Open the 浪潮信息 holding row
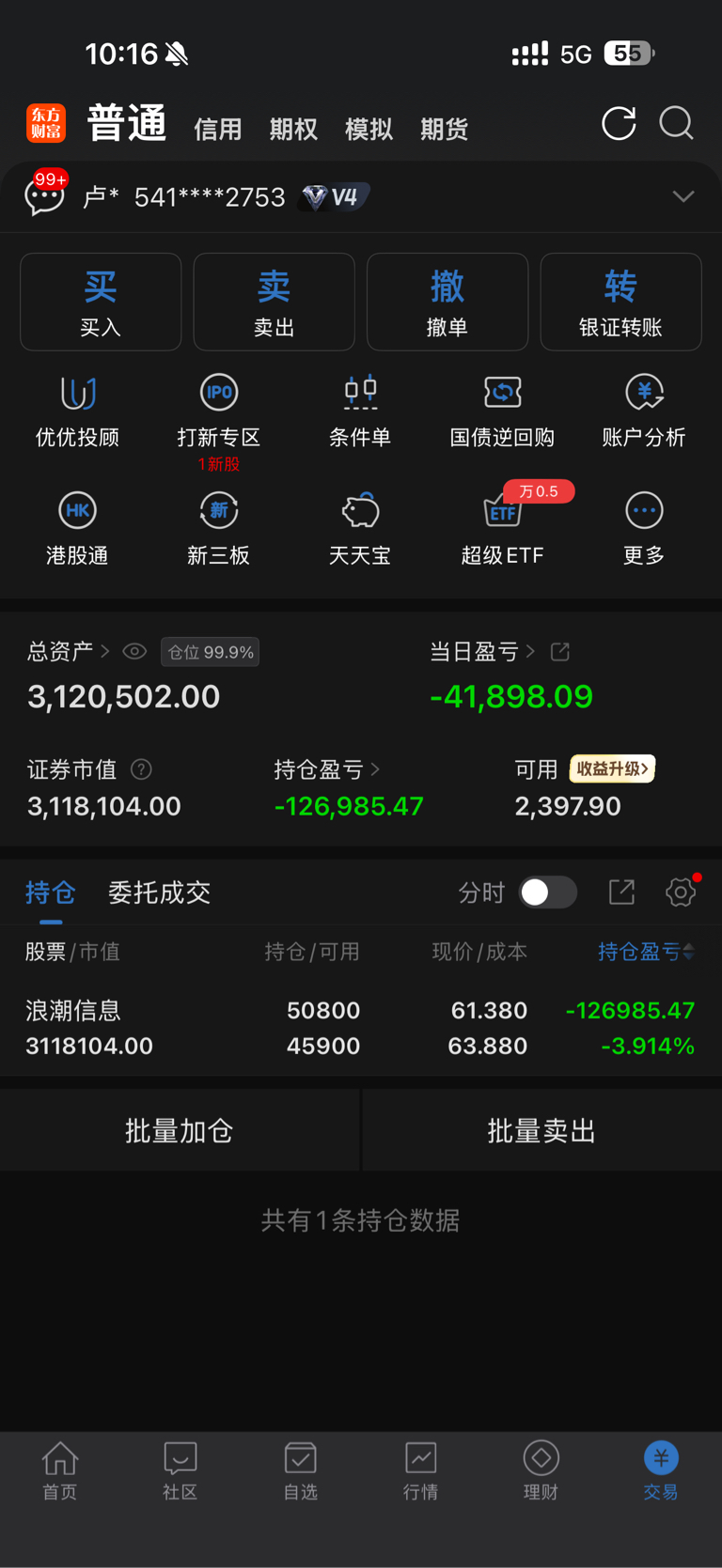 tap(360, 1028)
